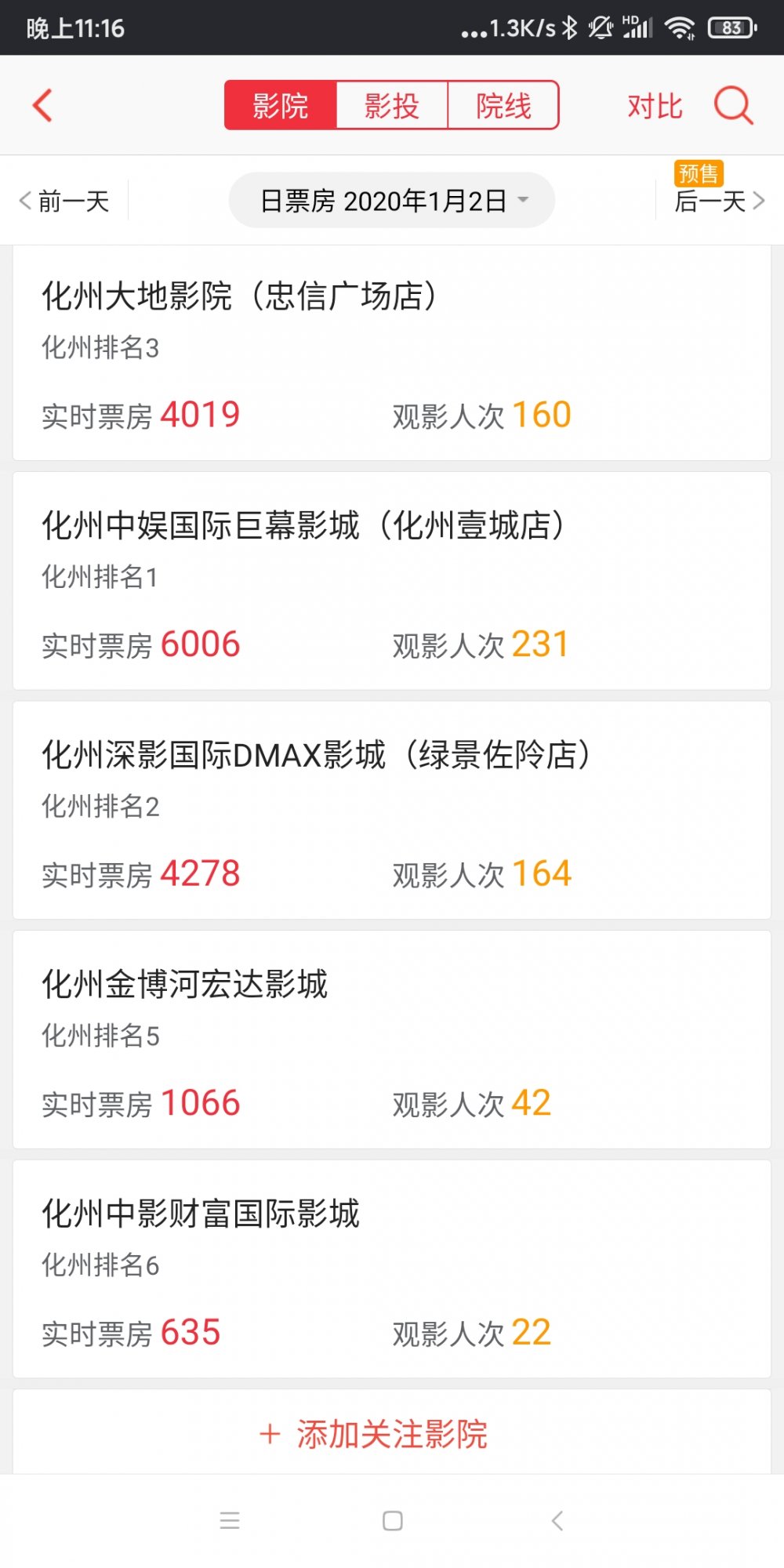Viewport: 784px width, 1568px height.
Task: Open 化州金博河宏达影城 card
Action: click(x=392, y=1040)
